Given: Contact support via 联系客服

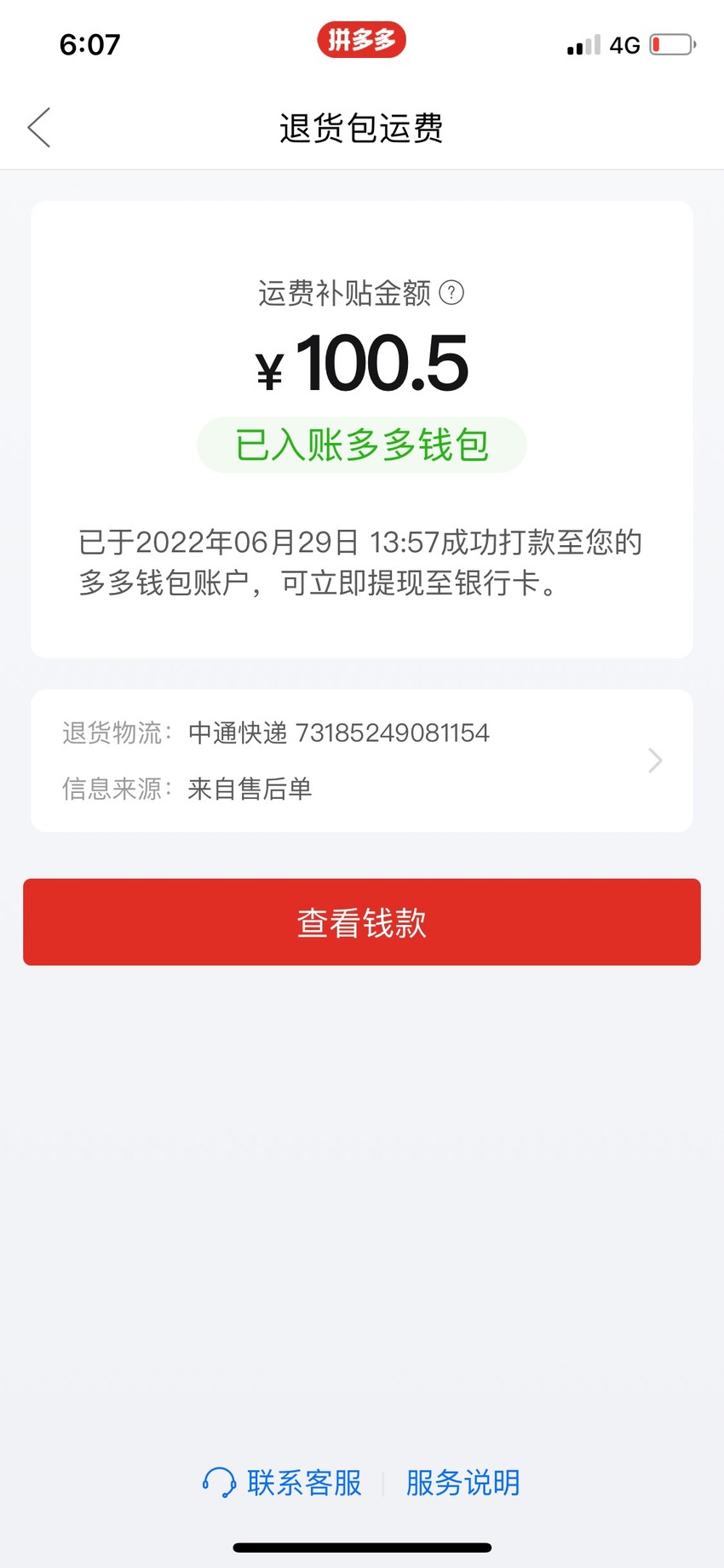Looking at the screenshot, I should pyautogui.click(x=282, y=1483).
